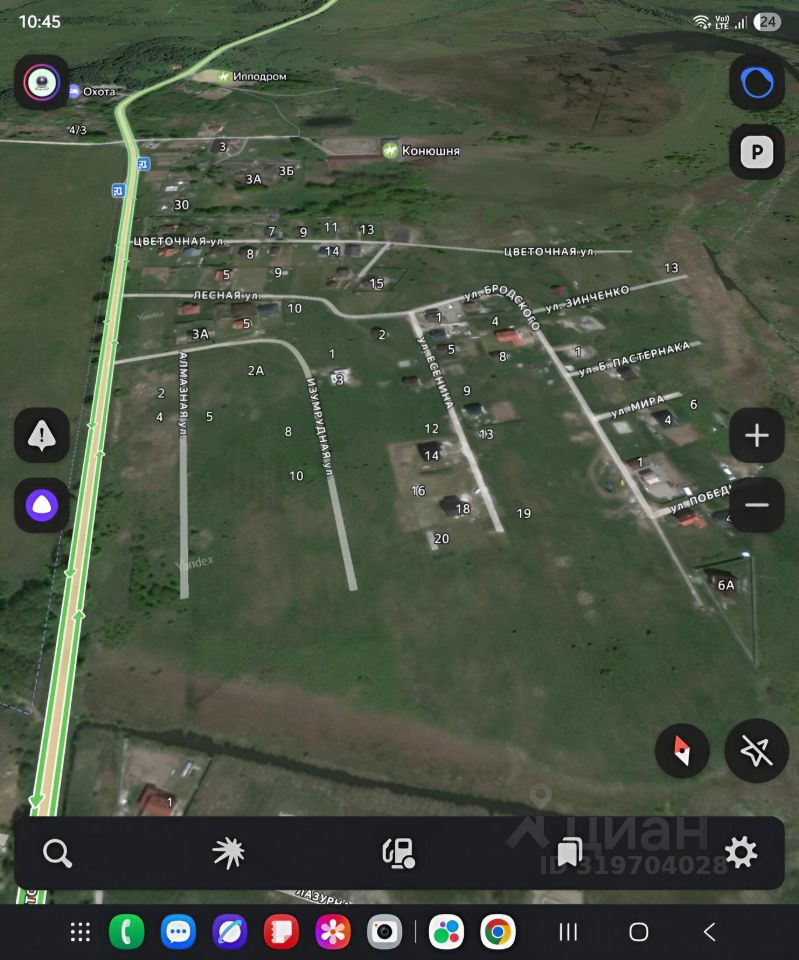Open the round profile icon
The height and width of the screenshot is (960, 799).
(x=42, y=83)
